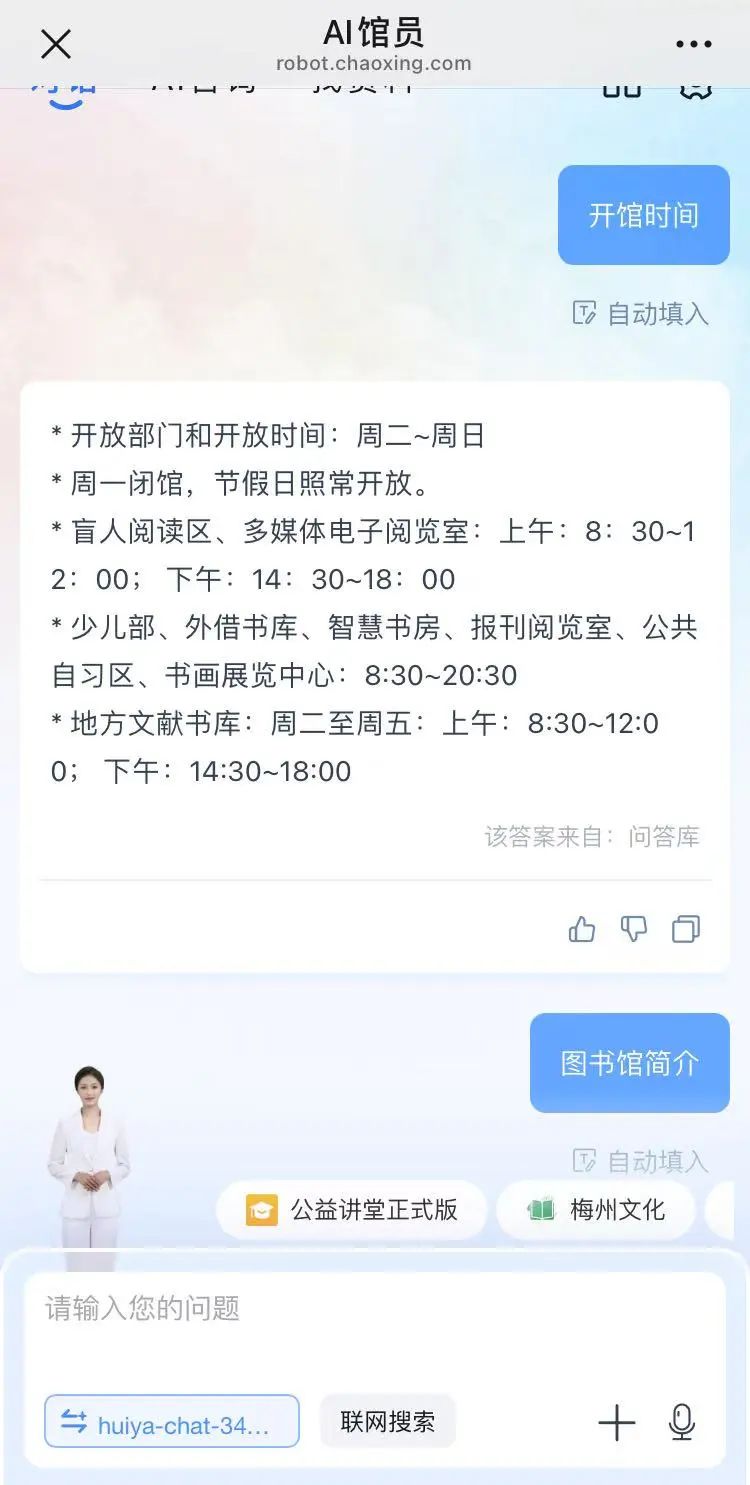Copy the opening hours answer
The height and width of the screenshot is (1485, 750).
click(686, 930)
